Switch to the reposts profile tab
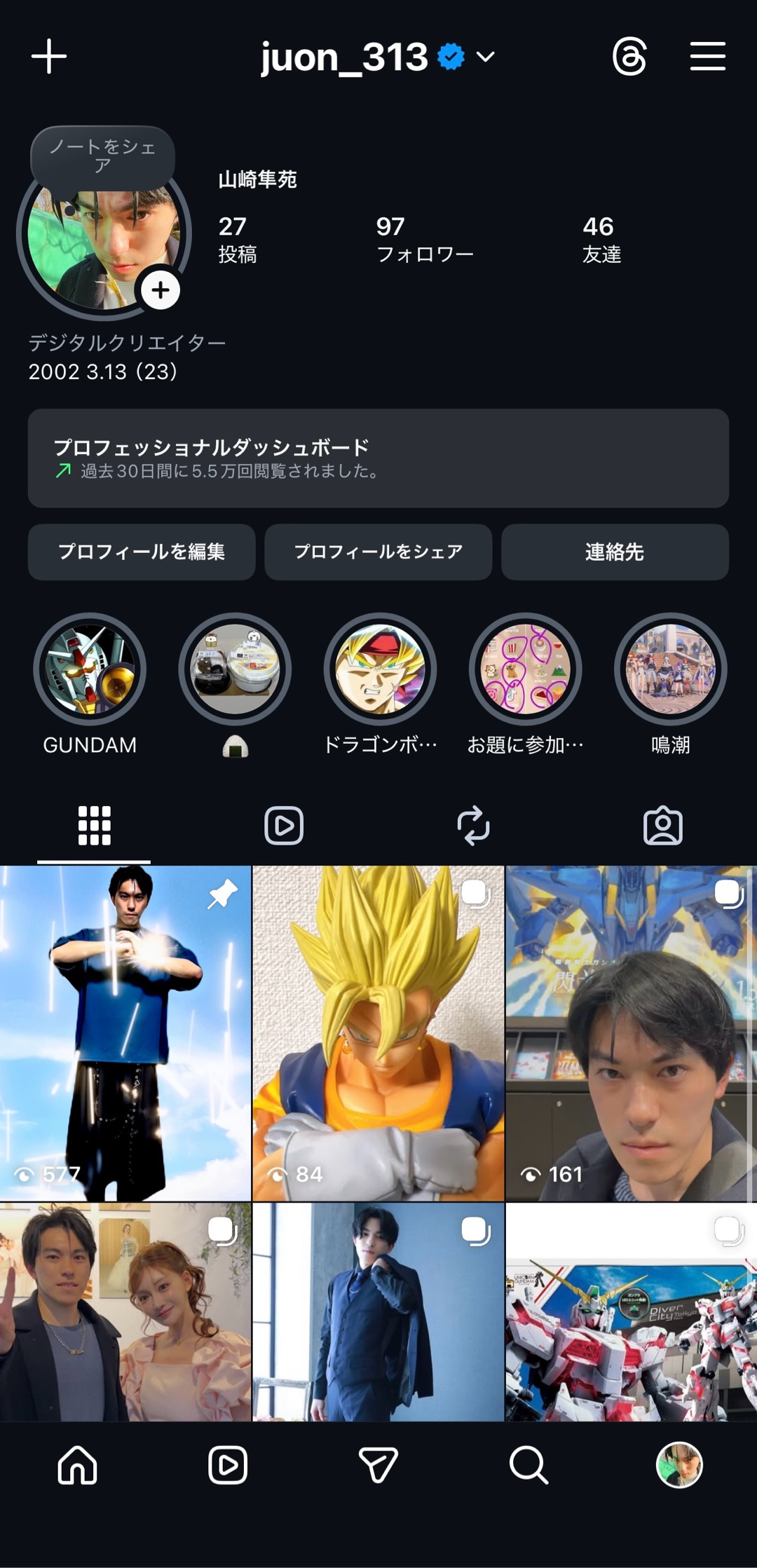 473,826
